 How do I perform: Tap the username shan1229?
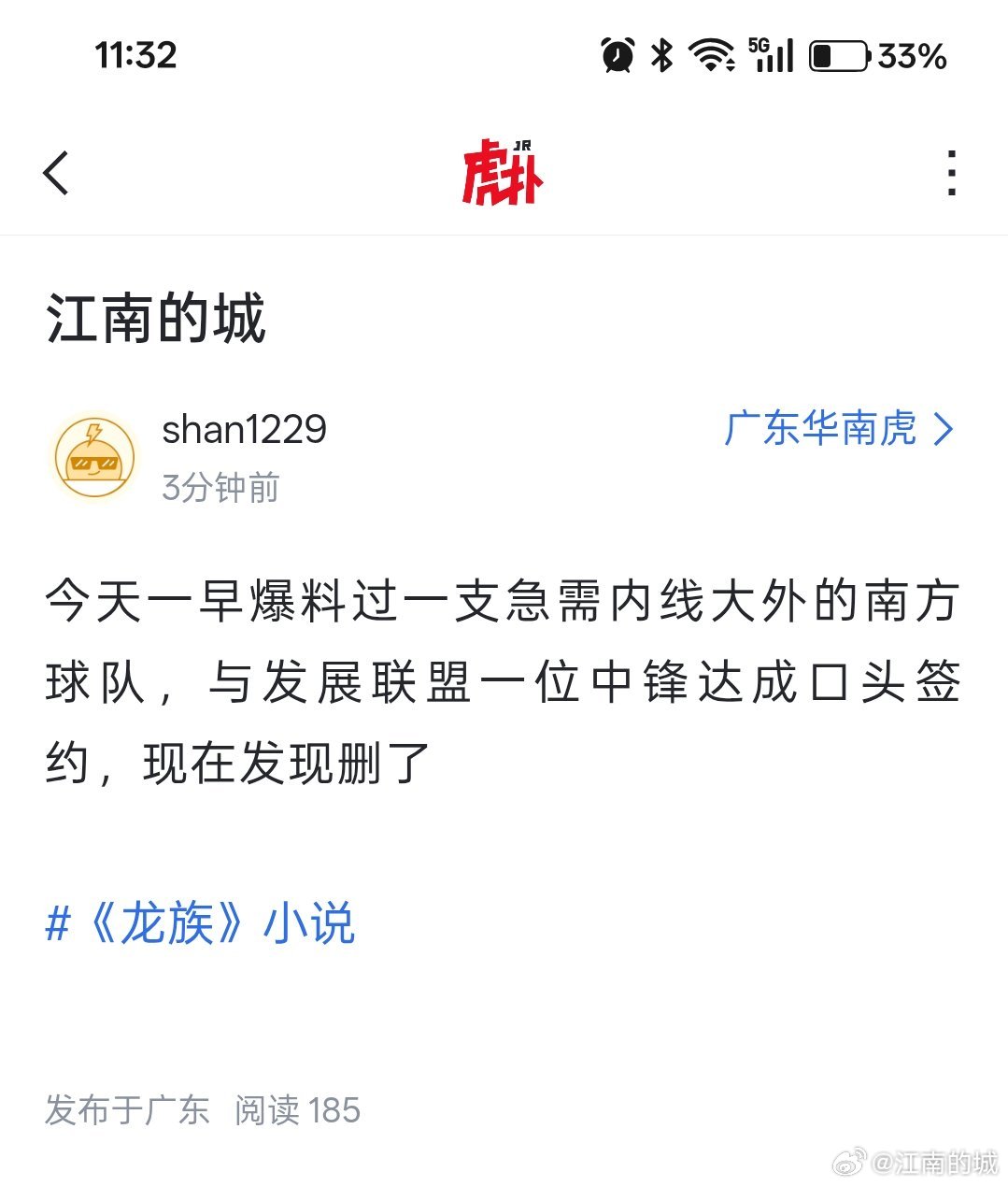[x=244, y=431]
